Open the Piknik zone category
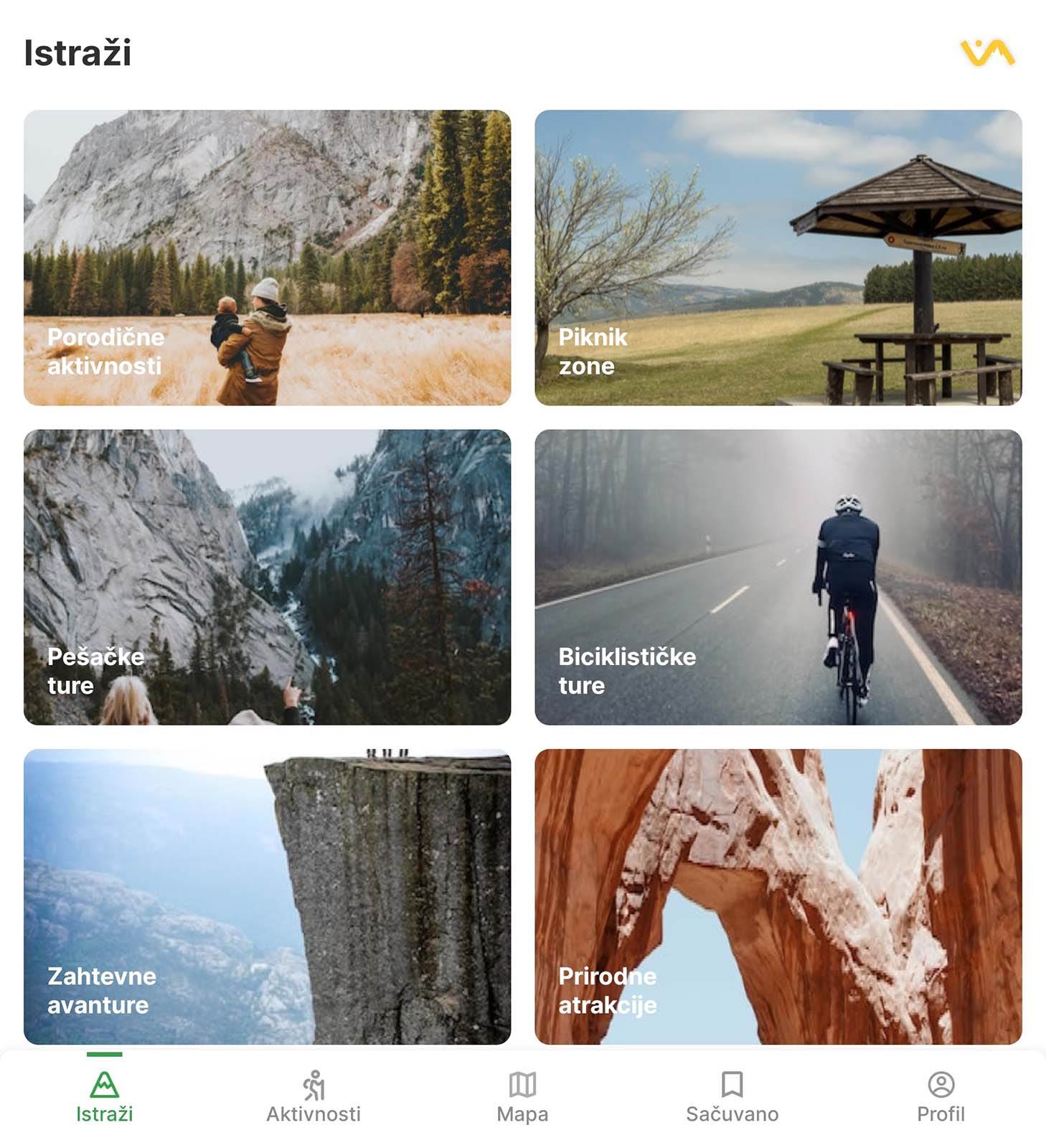Viewport: 1046px width, 1148px height. [x=778, y=258]
